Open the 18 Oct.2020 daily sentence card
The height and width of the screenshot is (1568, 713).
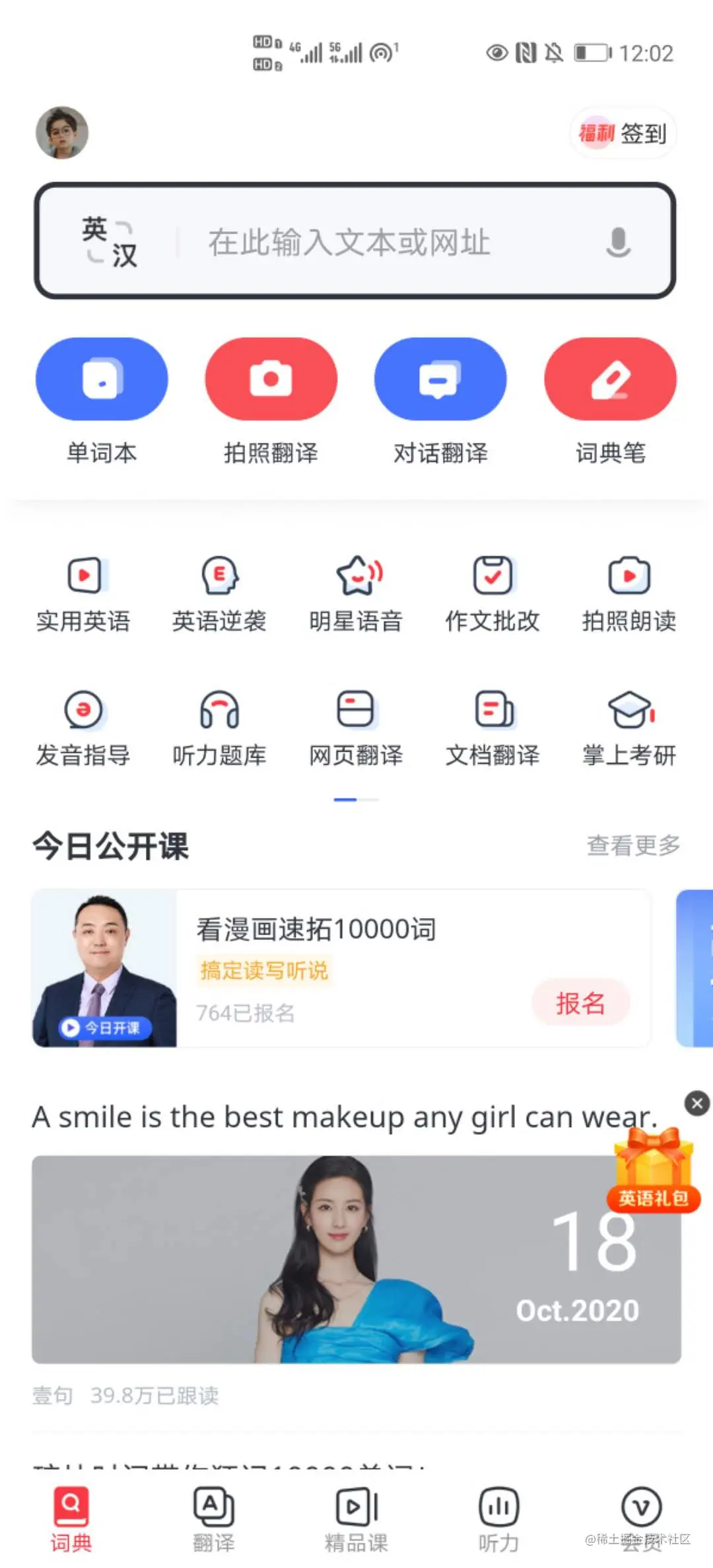tap(356, 1259)
